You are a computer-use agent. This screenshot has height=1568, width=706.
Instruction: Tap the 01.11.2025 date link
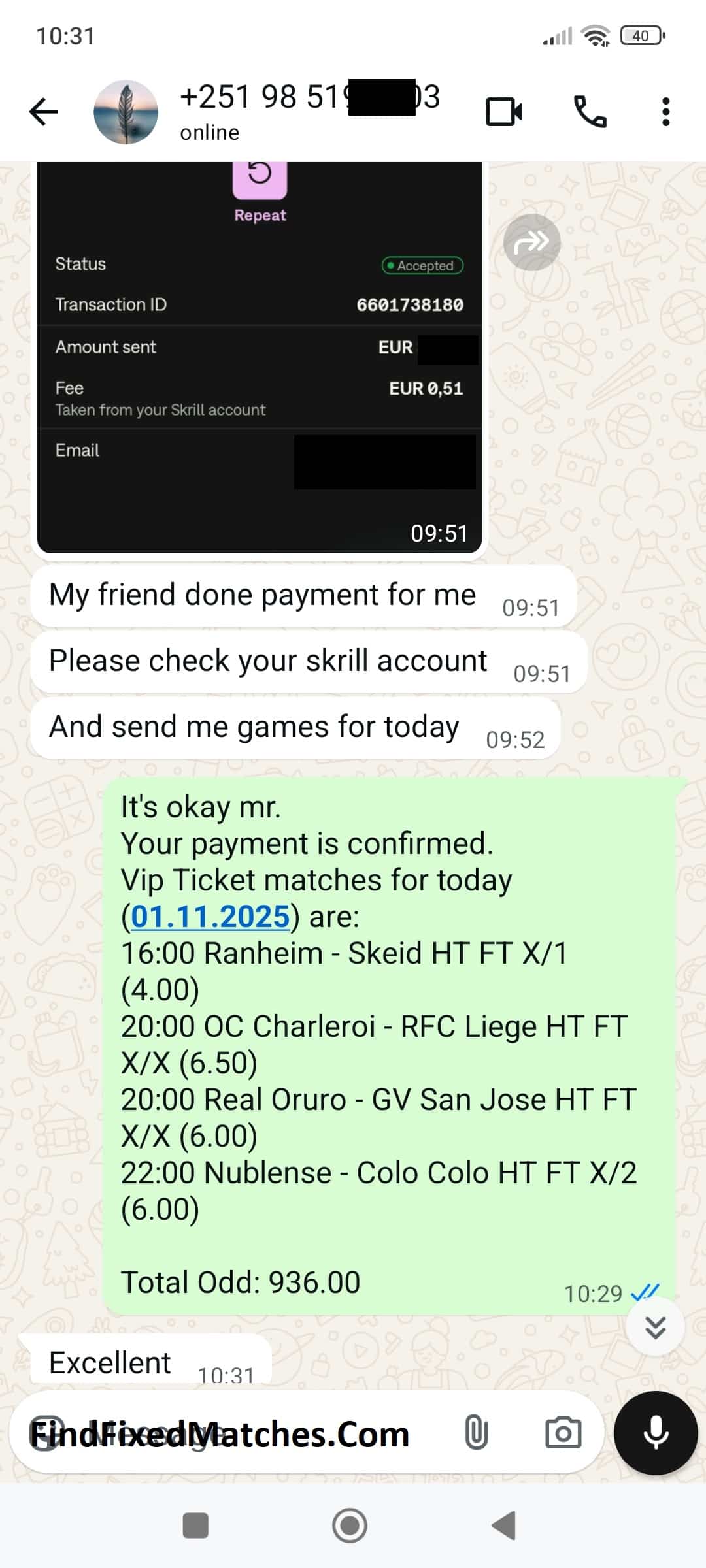pos(210,917)
